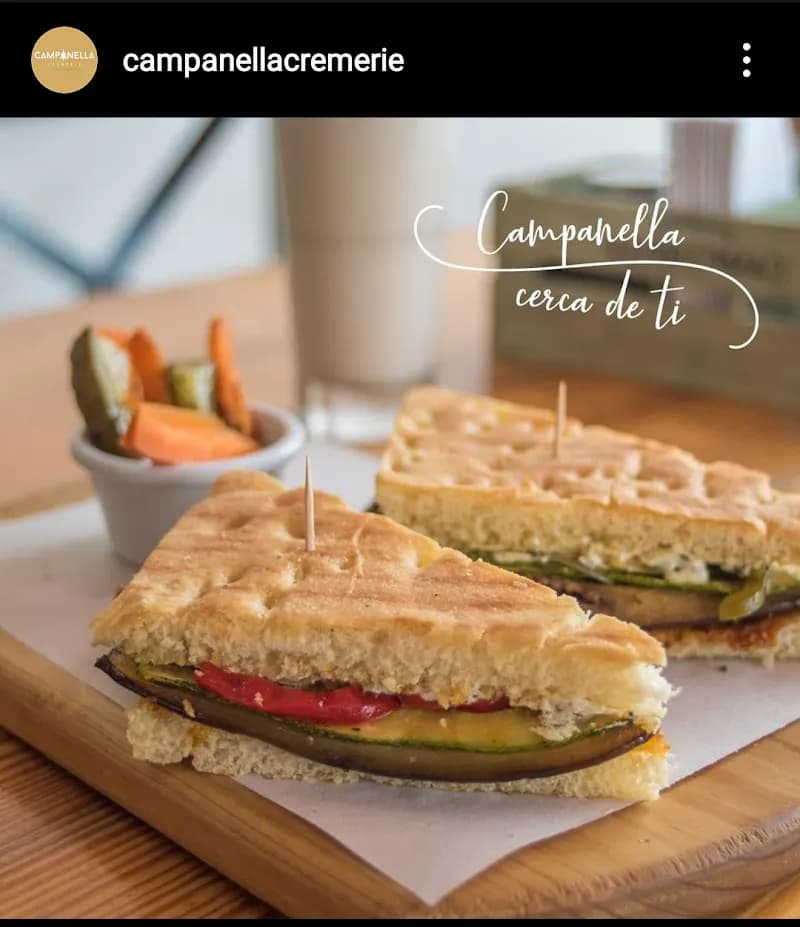Open campanellacremerie profile avatar
The width and height of the screenshot is (800, 927).
[64, 60]
